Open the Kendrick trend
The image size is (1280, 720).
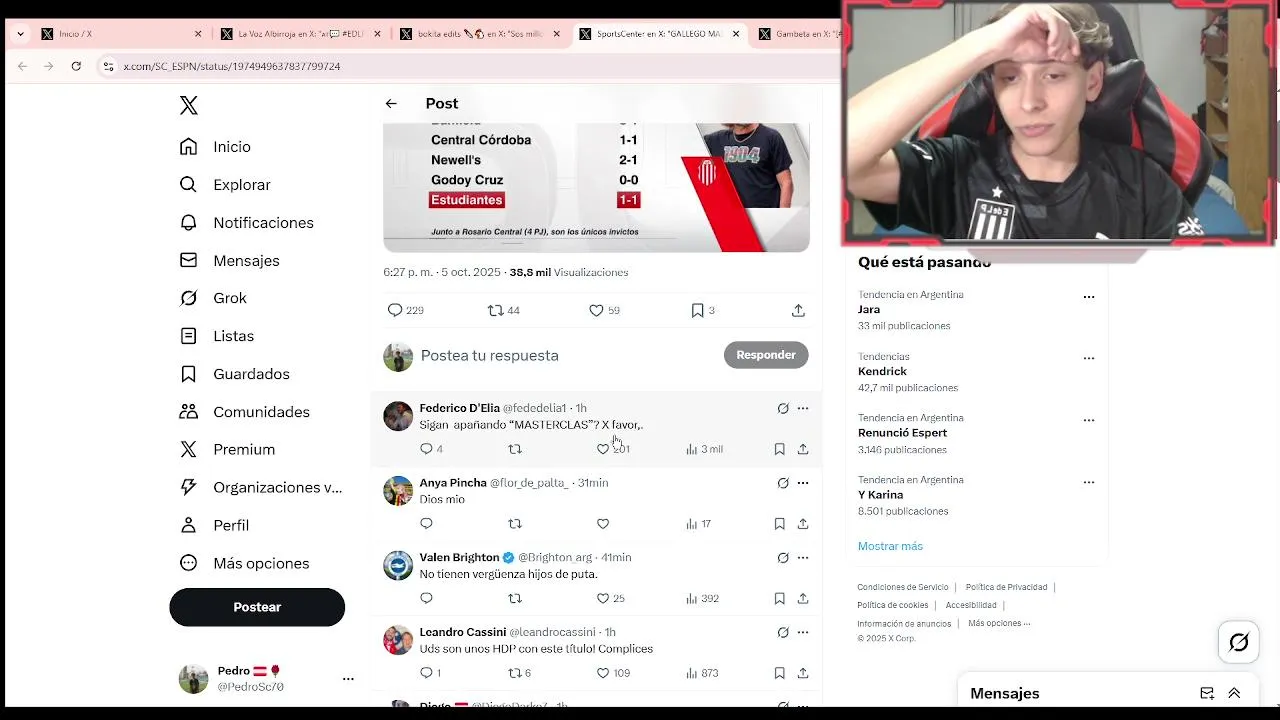coord(882,372)
